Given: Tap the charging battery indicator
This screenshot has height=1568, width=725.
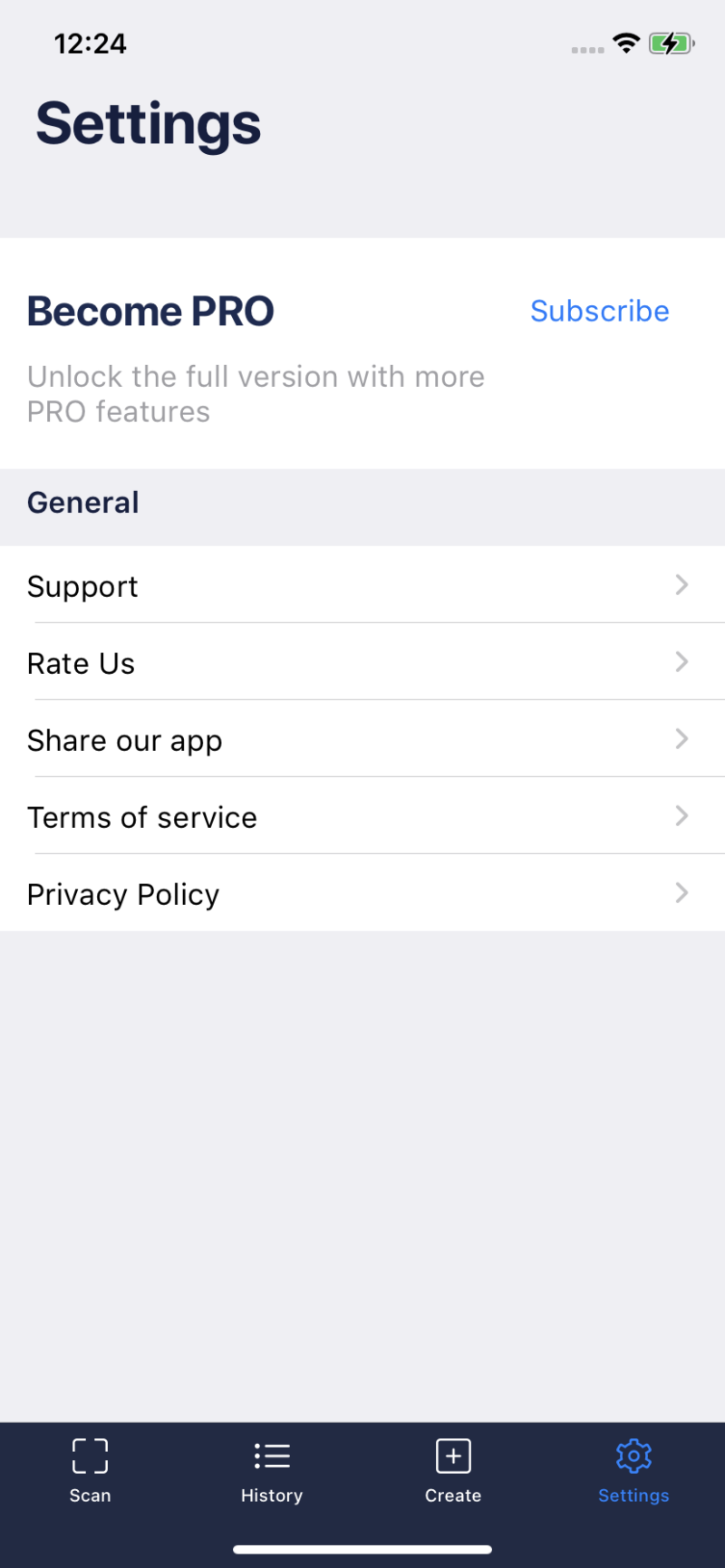Looking at the screenshot, I should [x=672, y=43].
